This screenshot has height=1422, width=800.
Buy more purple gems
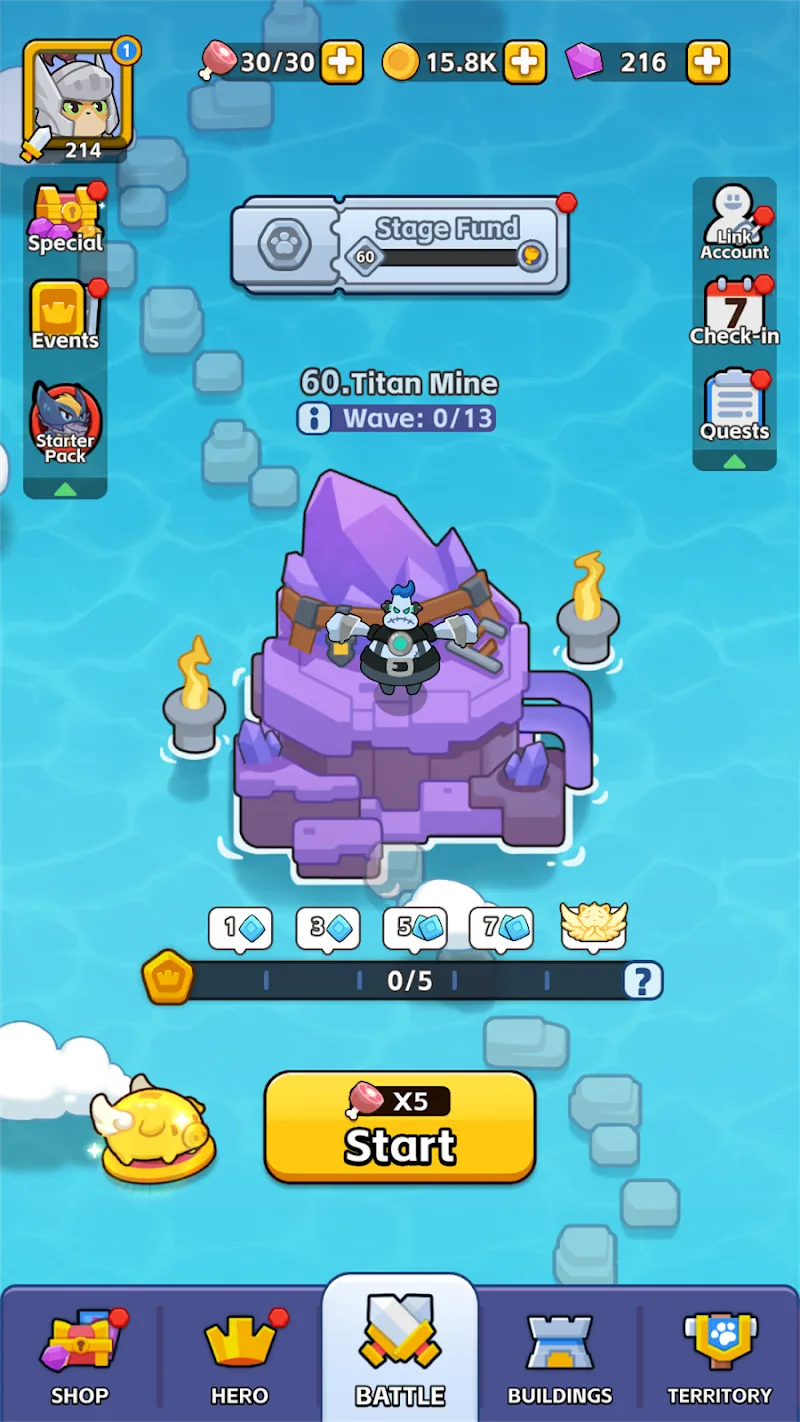point(708,63)
